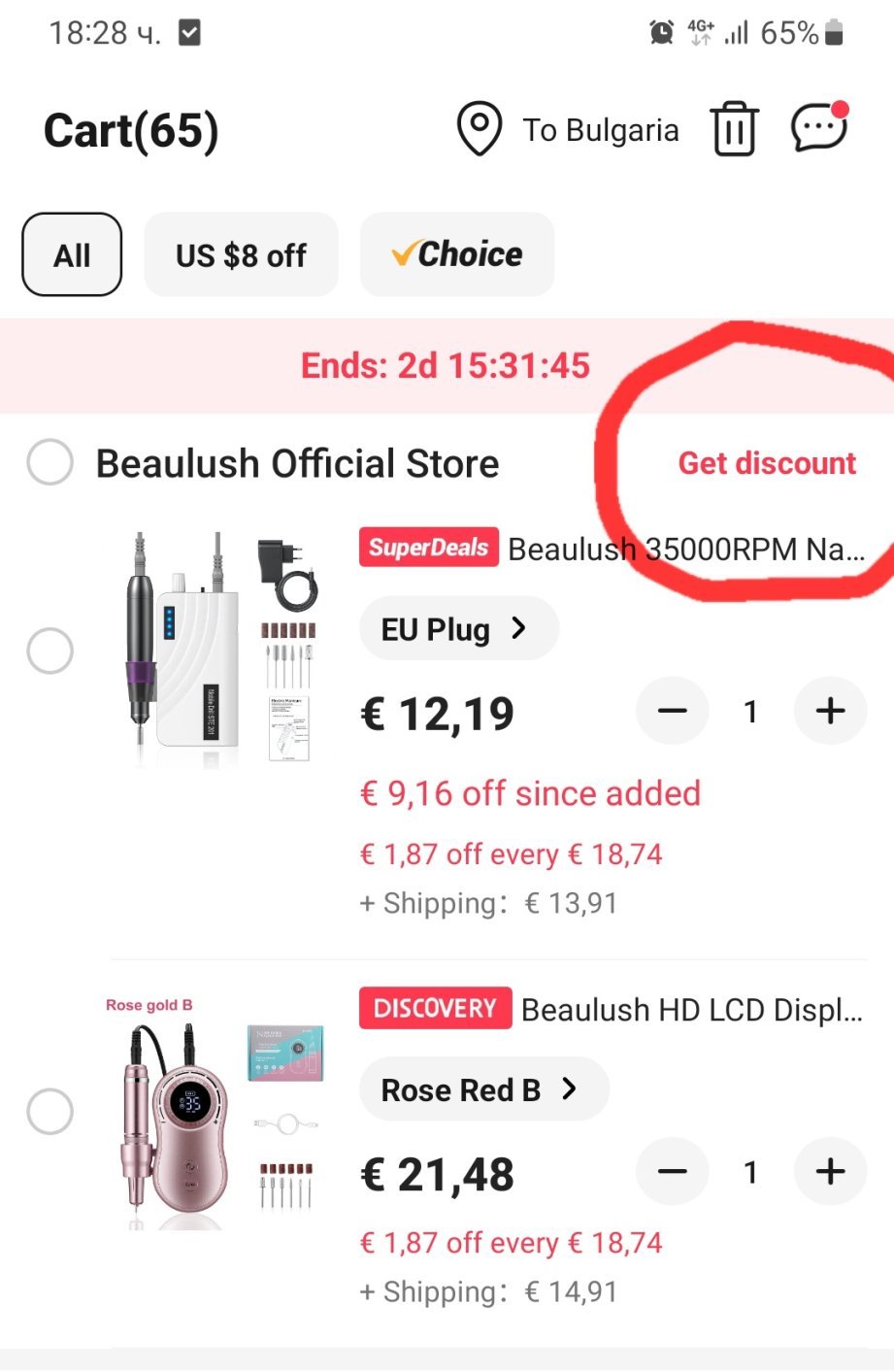Select the Beaulush HD LCD item checkbox
Image resolution: width=894 pixels, height=1372 pixels.
point(50,1111)
